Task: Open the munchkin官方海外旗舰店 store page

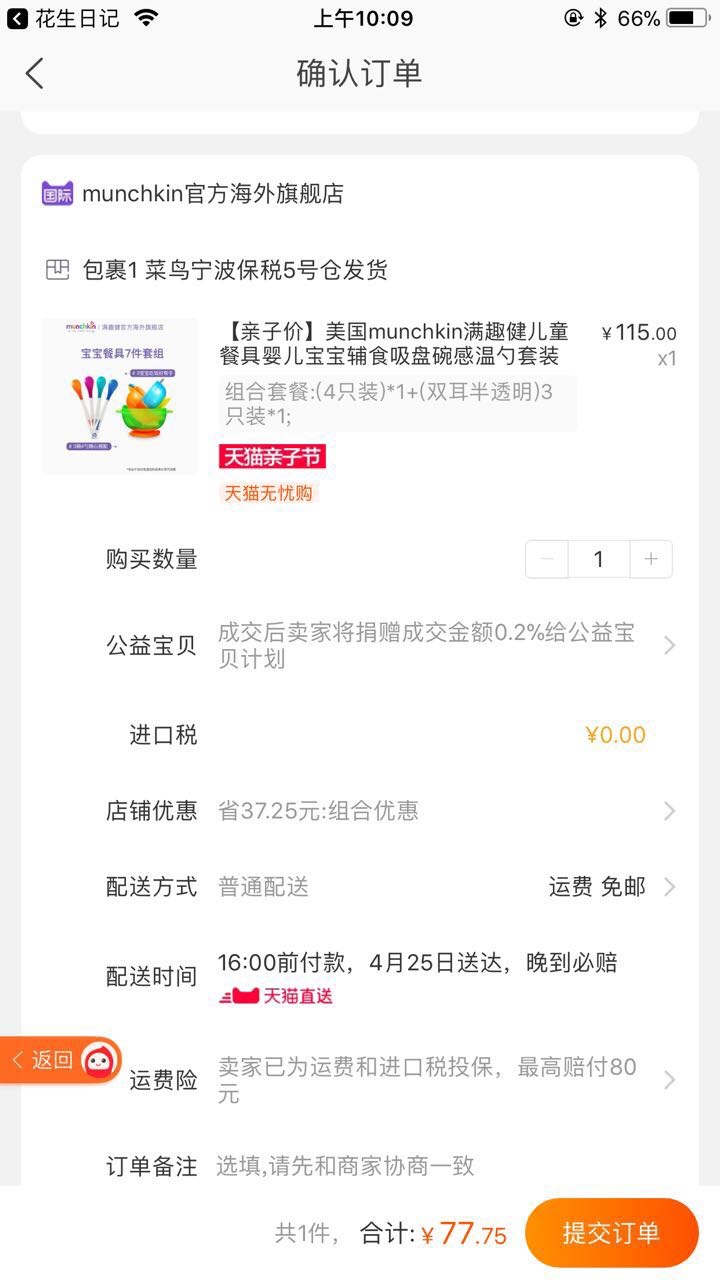Action: [212, 194]
